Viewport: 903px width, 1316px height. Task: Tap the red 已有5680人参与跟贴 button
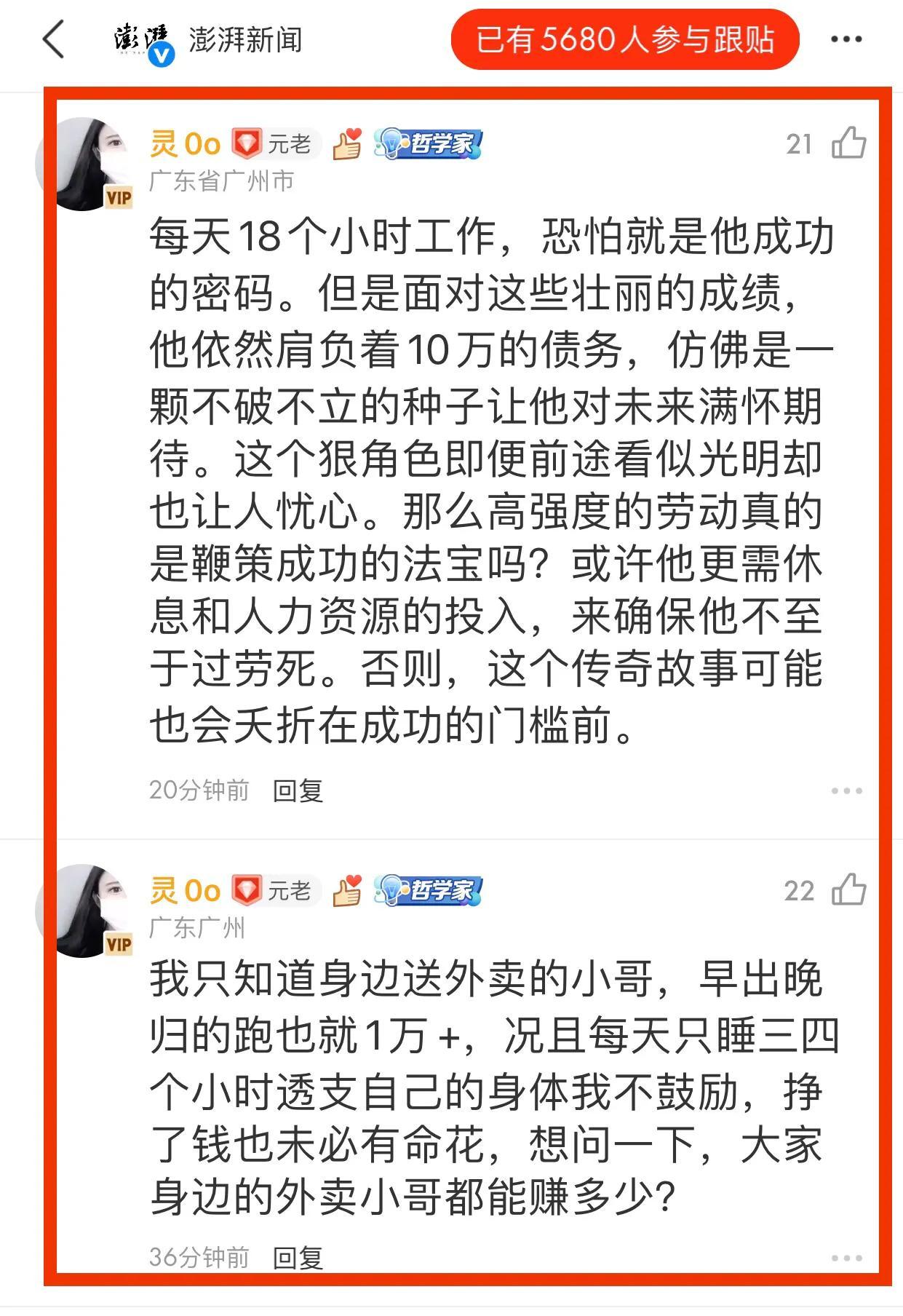625,39
